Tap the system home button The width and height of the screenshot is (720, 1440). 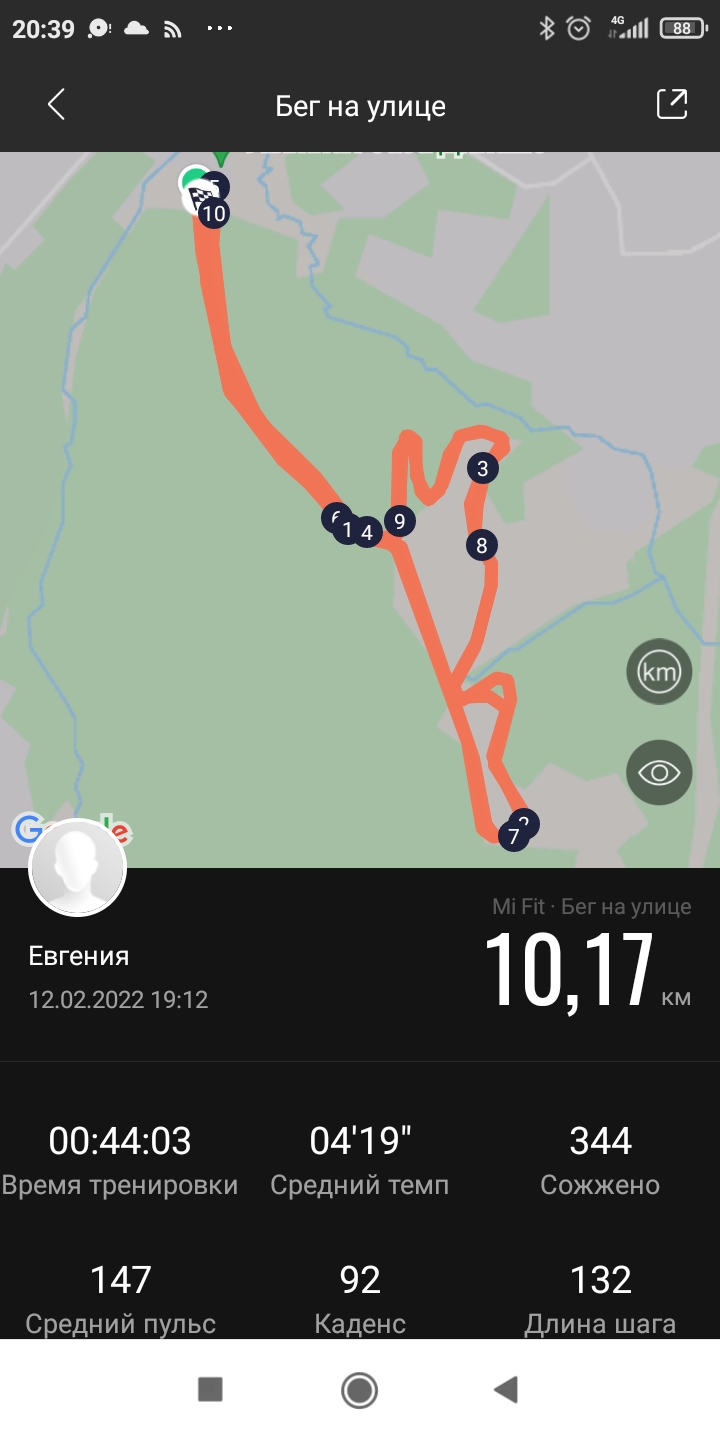[x=359, y=1389]
